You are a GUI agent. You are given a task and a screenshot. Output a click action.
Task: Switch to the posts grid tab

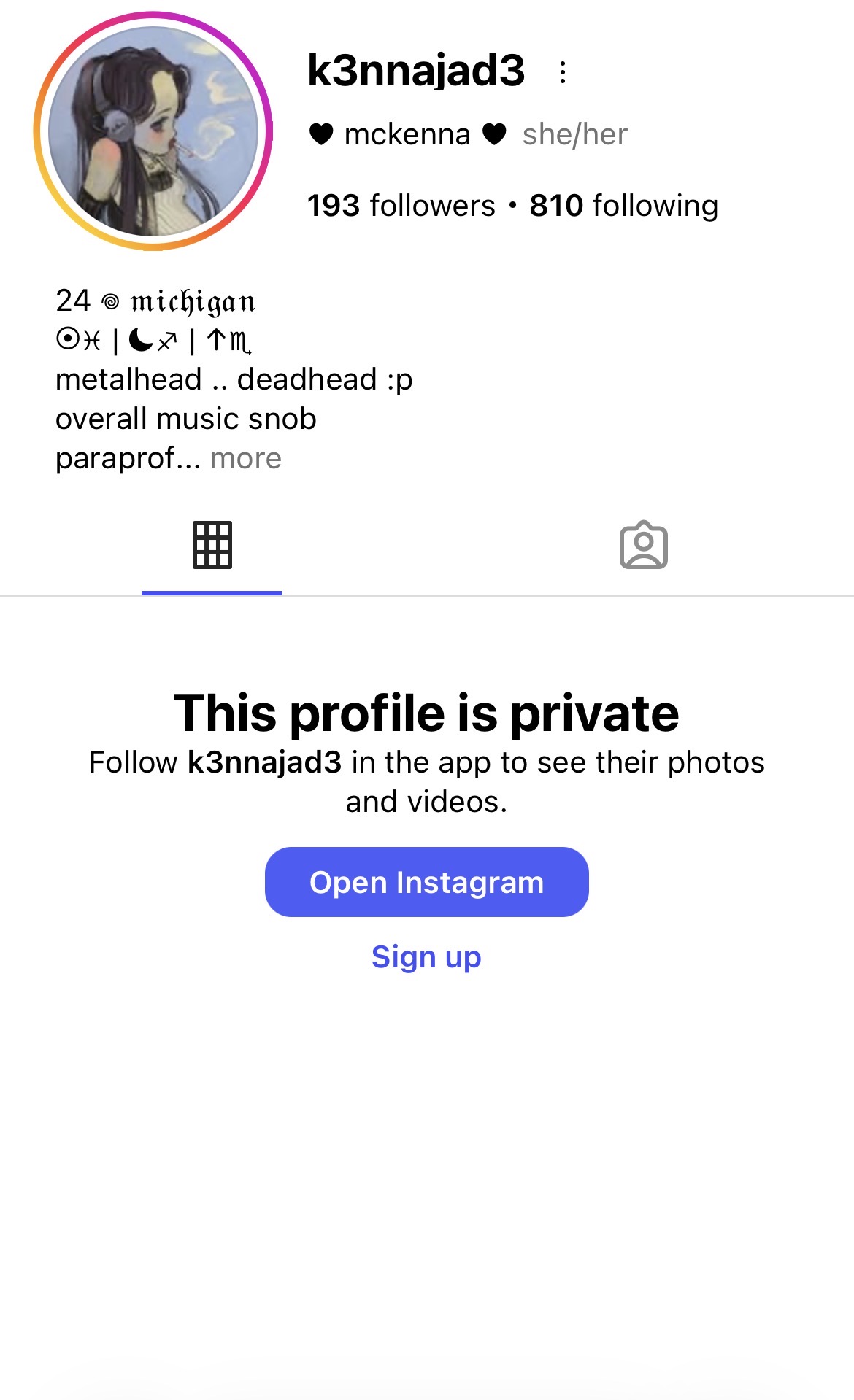(212, 545)
